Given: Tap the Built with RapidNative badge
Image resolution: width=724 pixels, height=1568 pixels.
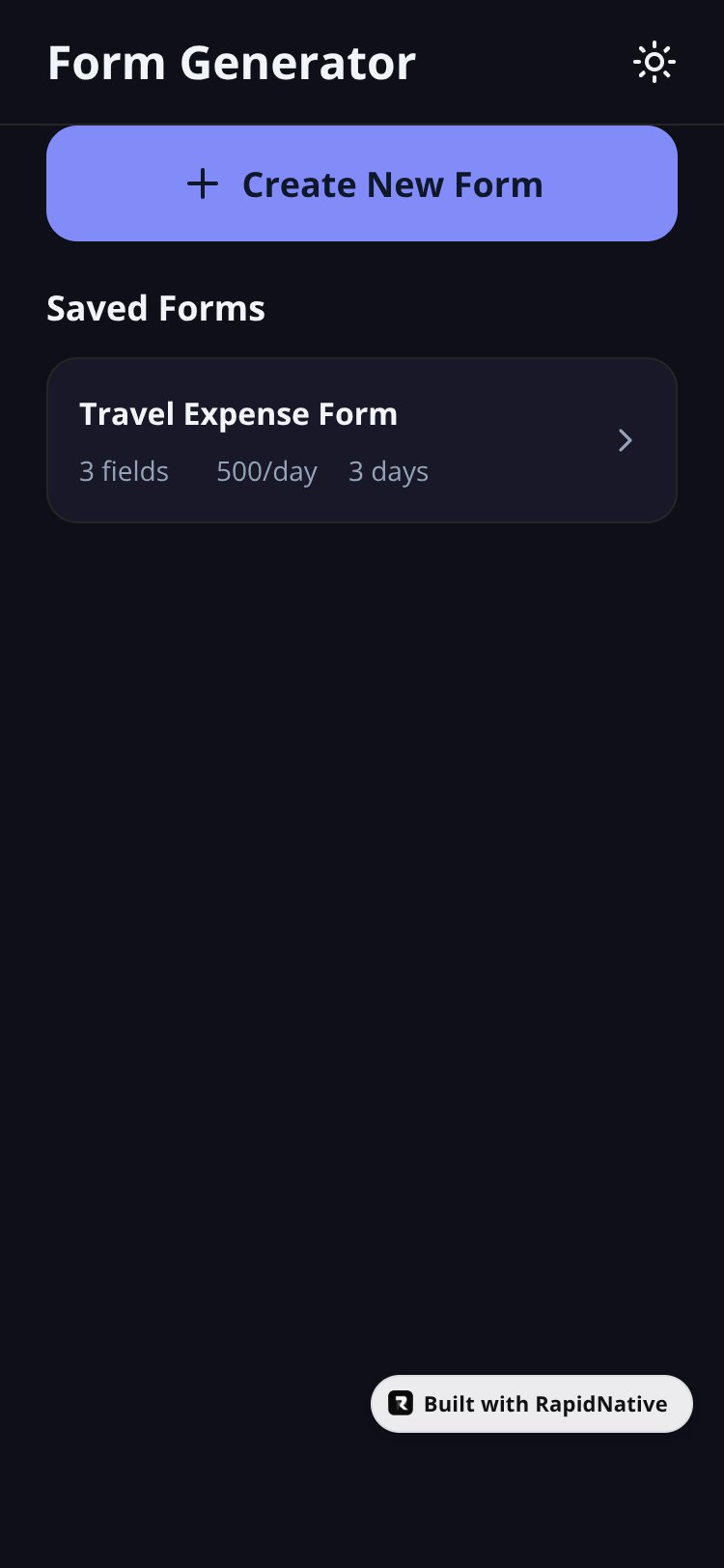Looking at the screenshot, I should (532, 1403).
